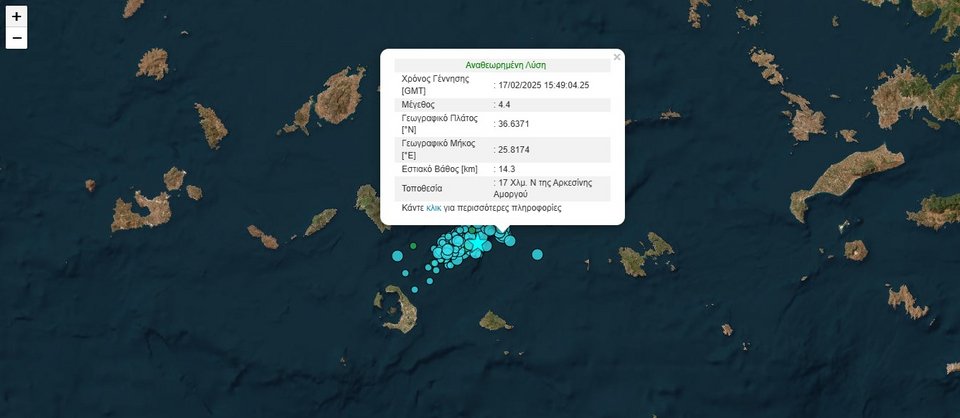Zoom out of the map
960x418 pixels.
click(16, 38)
